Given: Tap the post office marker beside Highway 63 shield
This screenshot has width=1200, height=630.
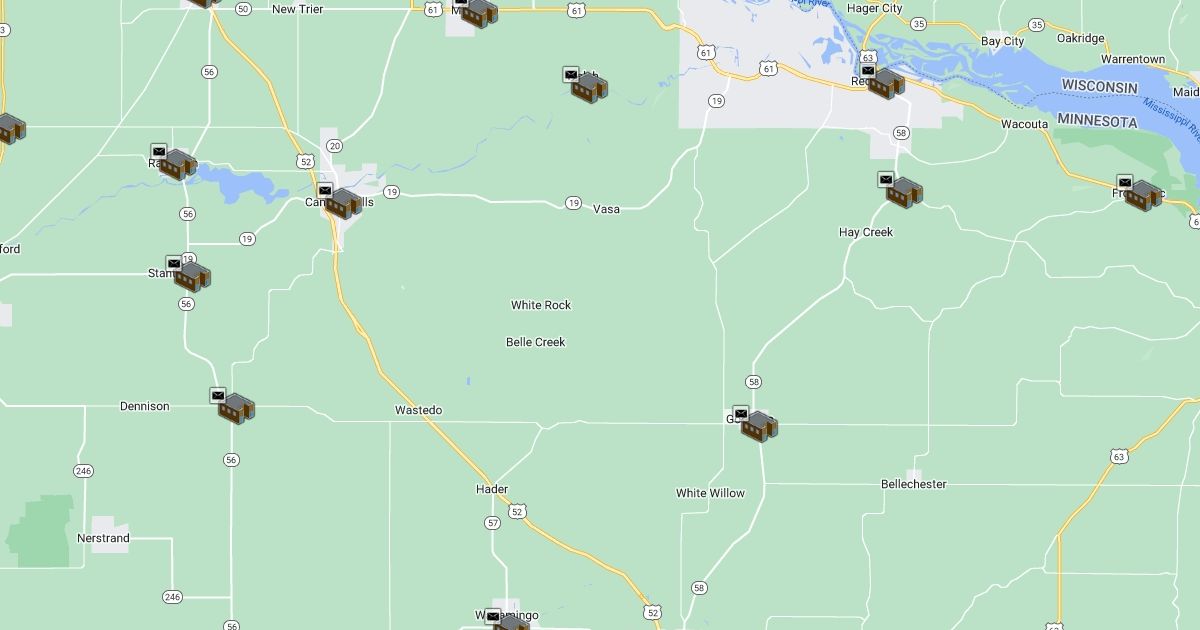Looking at the screenshot, I should [884, 83].
